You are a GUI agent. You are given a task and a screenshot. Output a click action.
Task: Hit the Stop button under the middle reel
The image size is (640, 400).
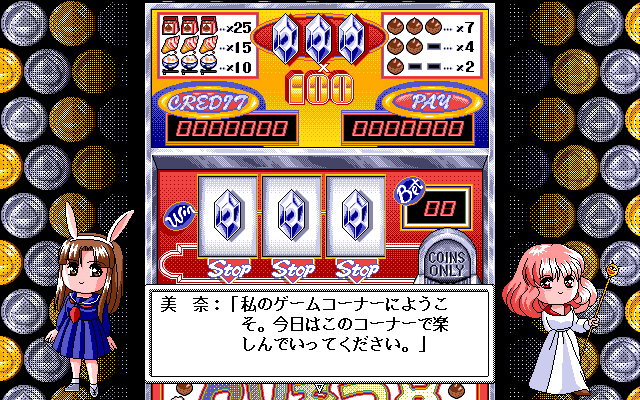292,269
